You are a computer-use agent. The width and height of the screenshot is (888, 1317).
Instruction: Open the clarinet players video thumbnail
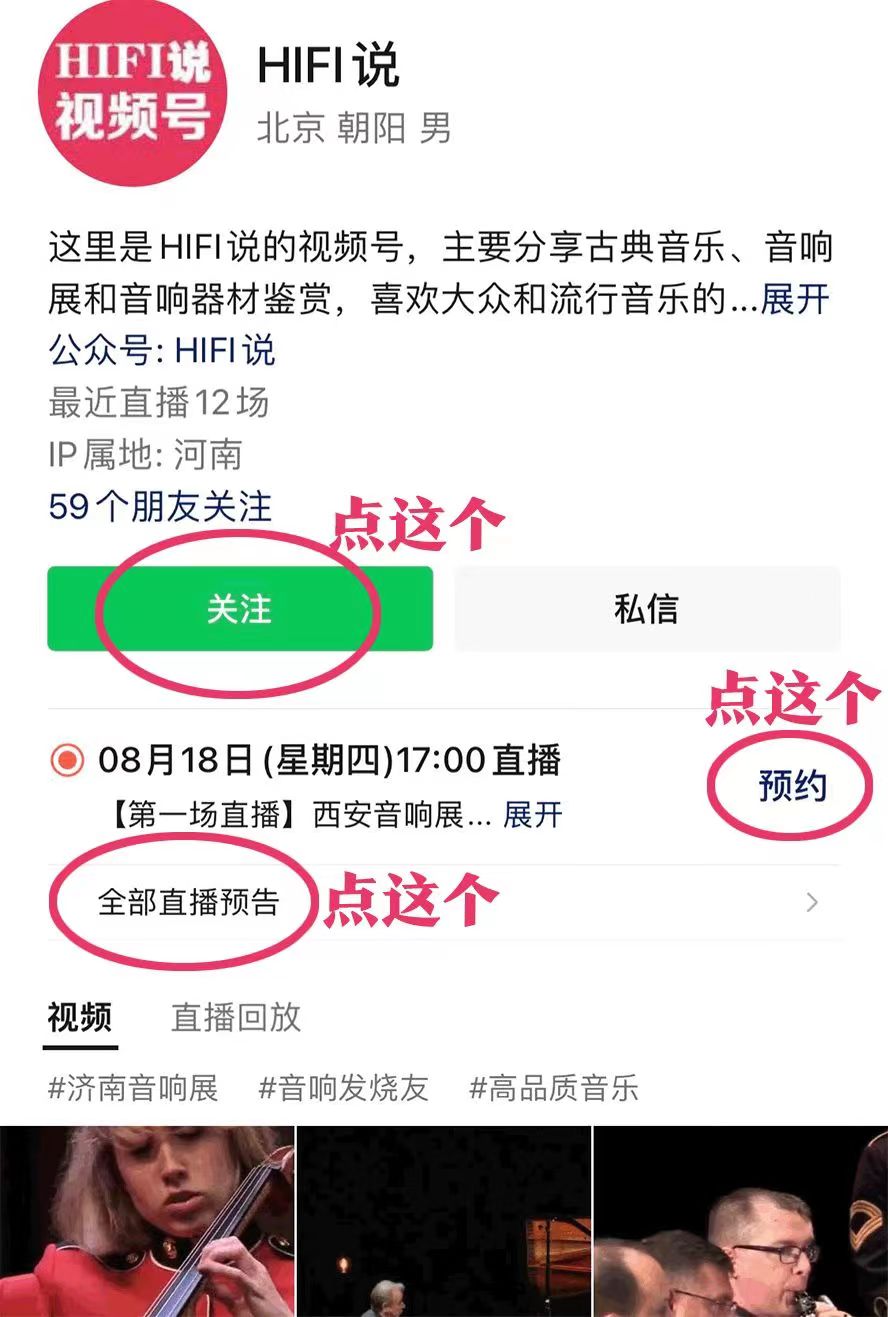740,1221
